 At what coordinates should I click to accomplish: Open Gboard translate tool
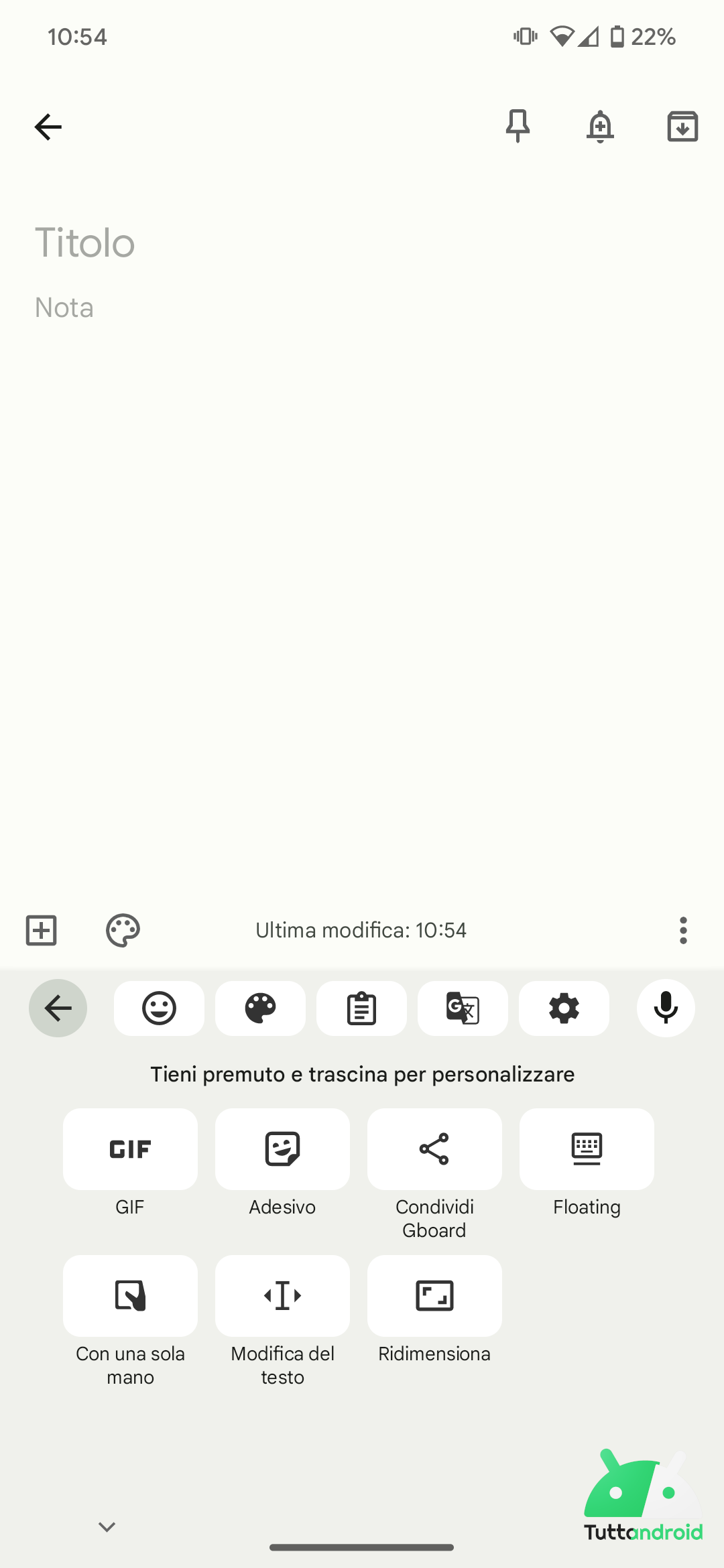[463, 1008]
